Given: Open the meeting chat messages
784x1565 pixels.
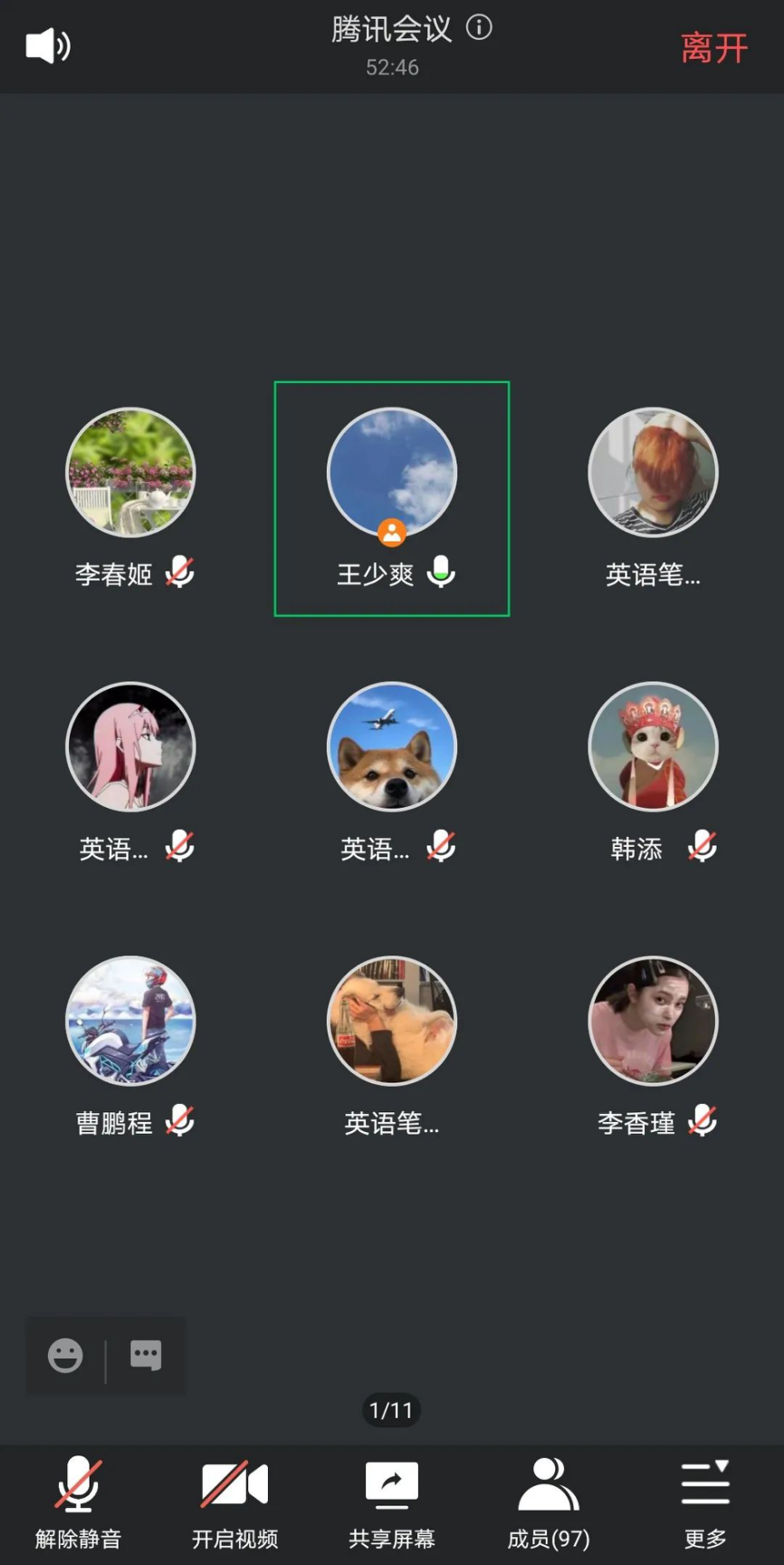Looking at the screenshot, I should click(146, 1356).
